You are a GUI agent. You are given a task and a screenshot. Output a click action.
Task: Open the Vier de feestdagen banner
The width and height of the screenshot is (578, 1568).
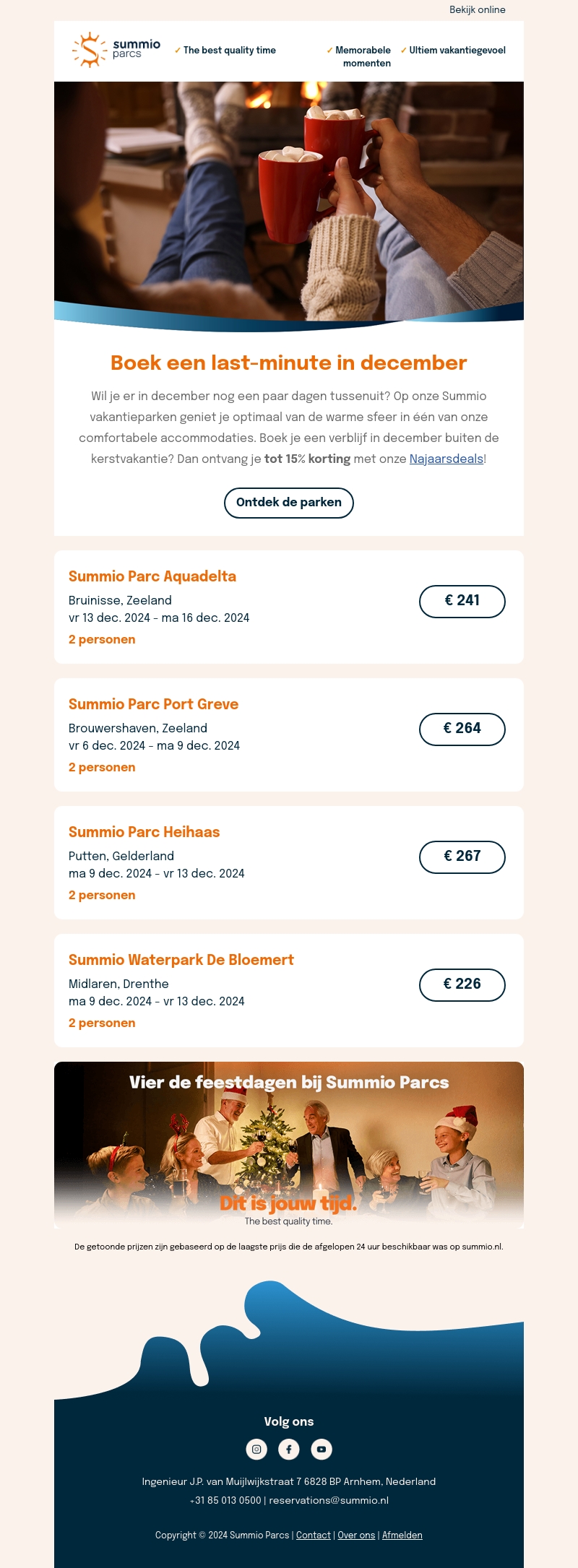tap(289, 1145)
